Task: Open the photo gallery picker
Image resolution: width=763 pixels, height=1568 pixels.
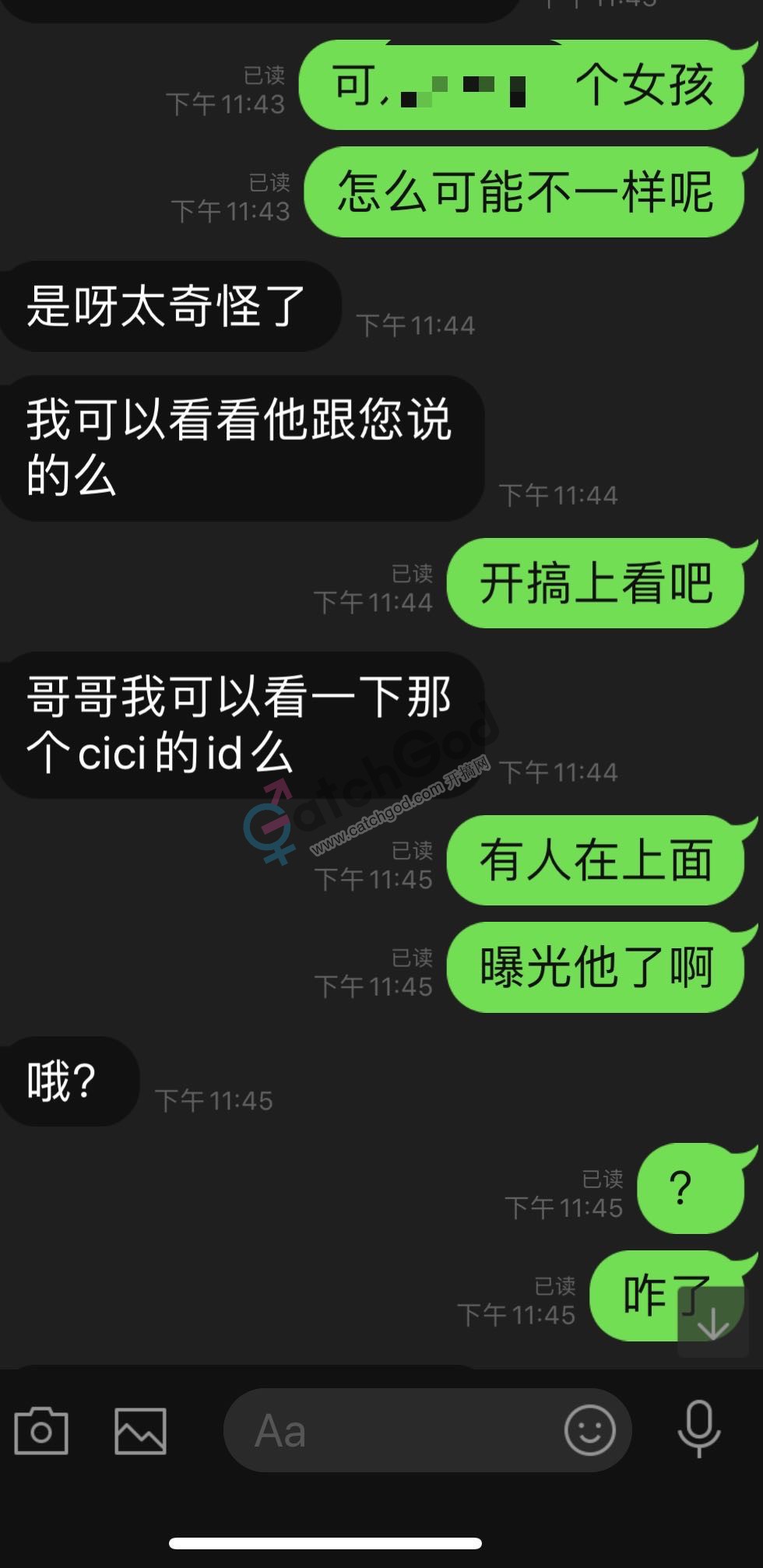Action: pos(140,1431)
